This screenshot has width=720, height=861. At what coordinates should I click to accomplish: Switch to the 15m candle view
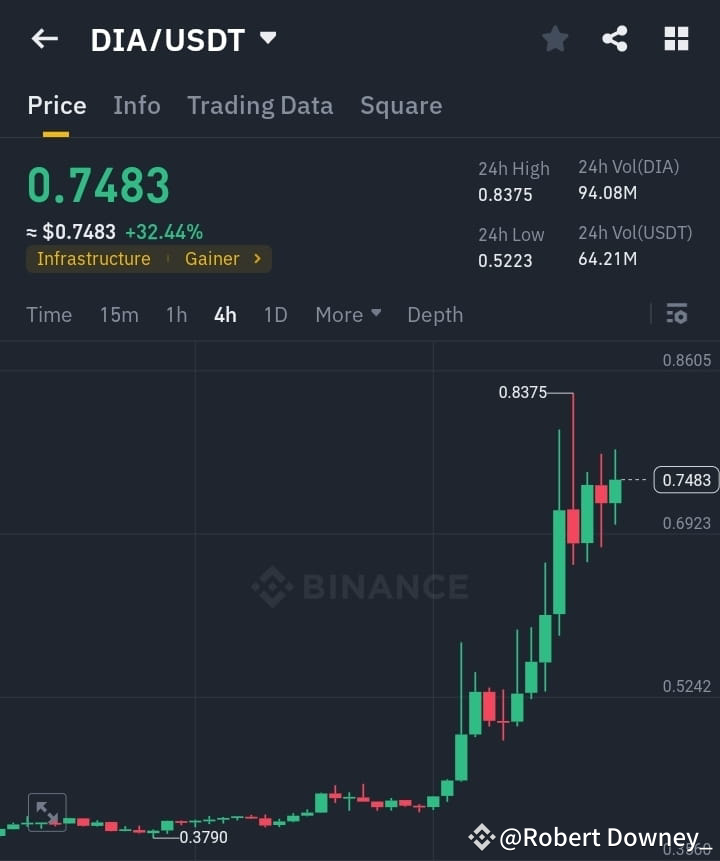coord(119,314)
